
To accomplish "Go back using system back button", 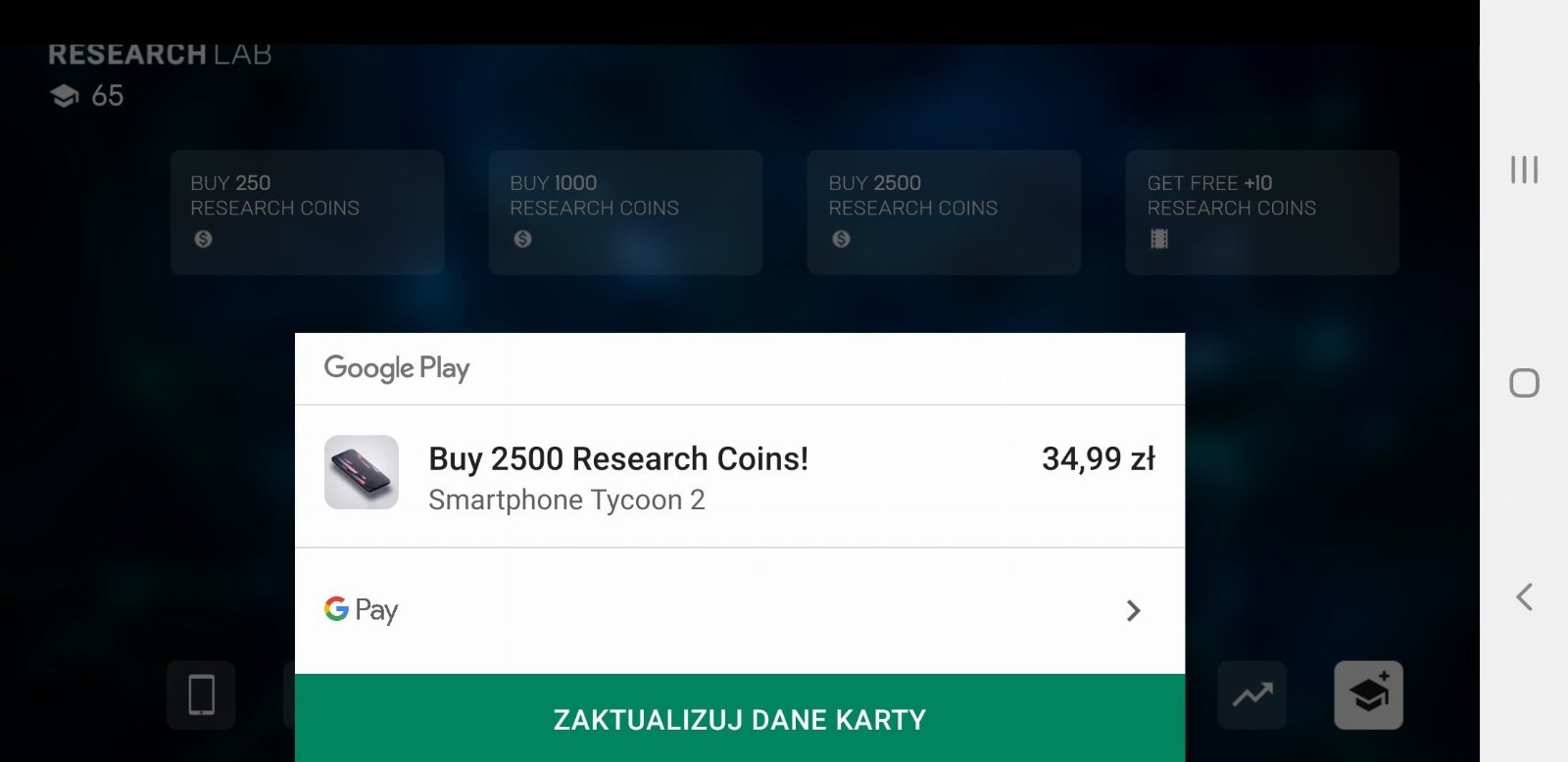I will [x=1524, y=596].
